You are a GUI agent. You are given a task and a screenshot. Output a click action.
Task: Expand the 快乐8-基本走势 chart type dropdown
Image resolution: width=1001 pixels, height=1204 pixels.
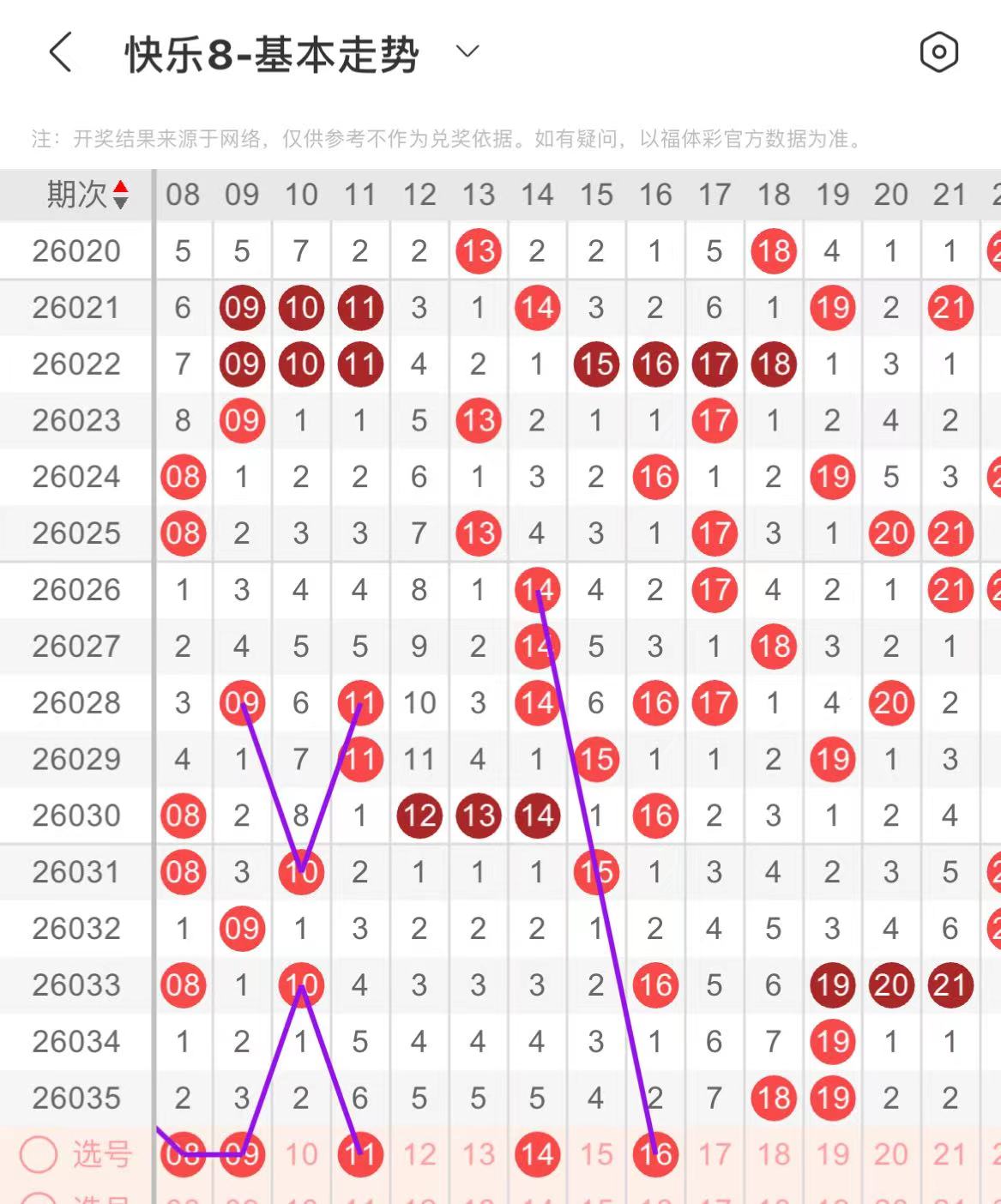pos(467,52)
